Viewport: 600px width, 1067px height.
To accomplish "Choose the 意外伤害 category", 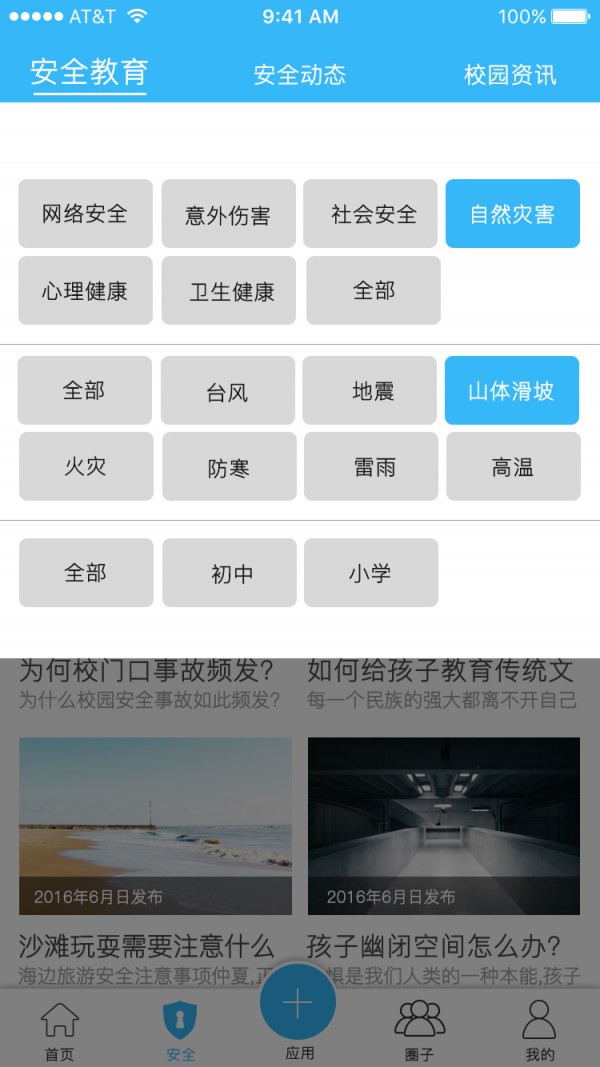I will point(228,213).
